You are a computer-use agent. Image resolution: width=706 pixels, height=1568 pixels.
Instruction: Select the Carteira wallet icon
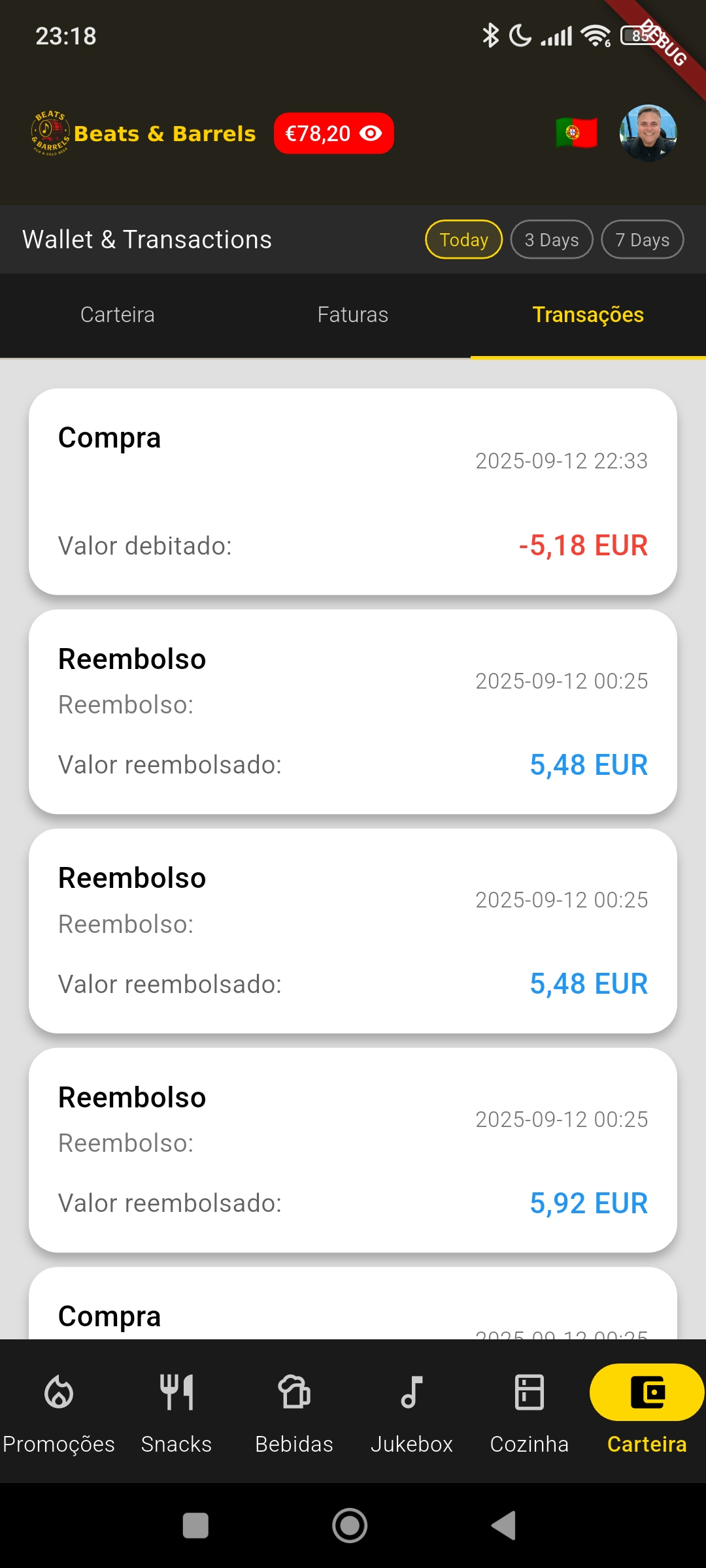[x=646, y=1392]
